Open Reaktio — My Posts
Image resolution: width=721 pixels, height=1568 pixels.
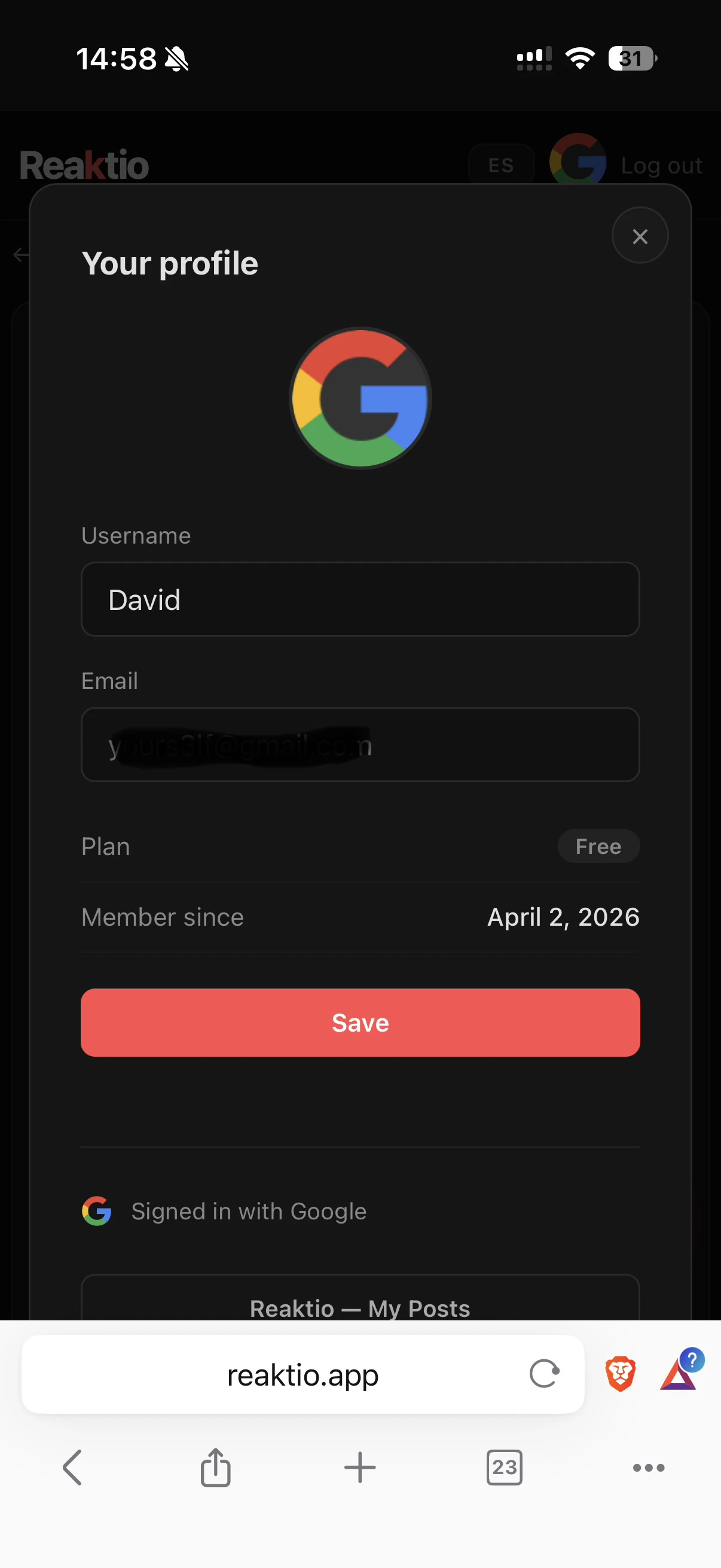click(360, 1302)
